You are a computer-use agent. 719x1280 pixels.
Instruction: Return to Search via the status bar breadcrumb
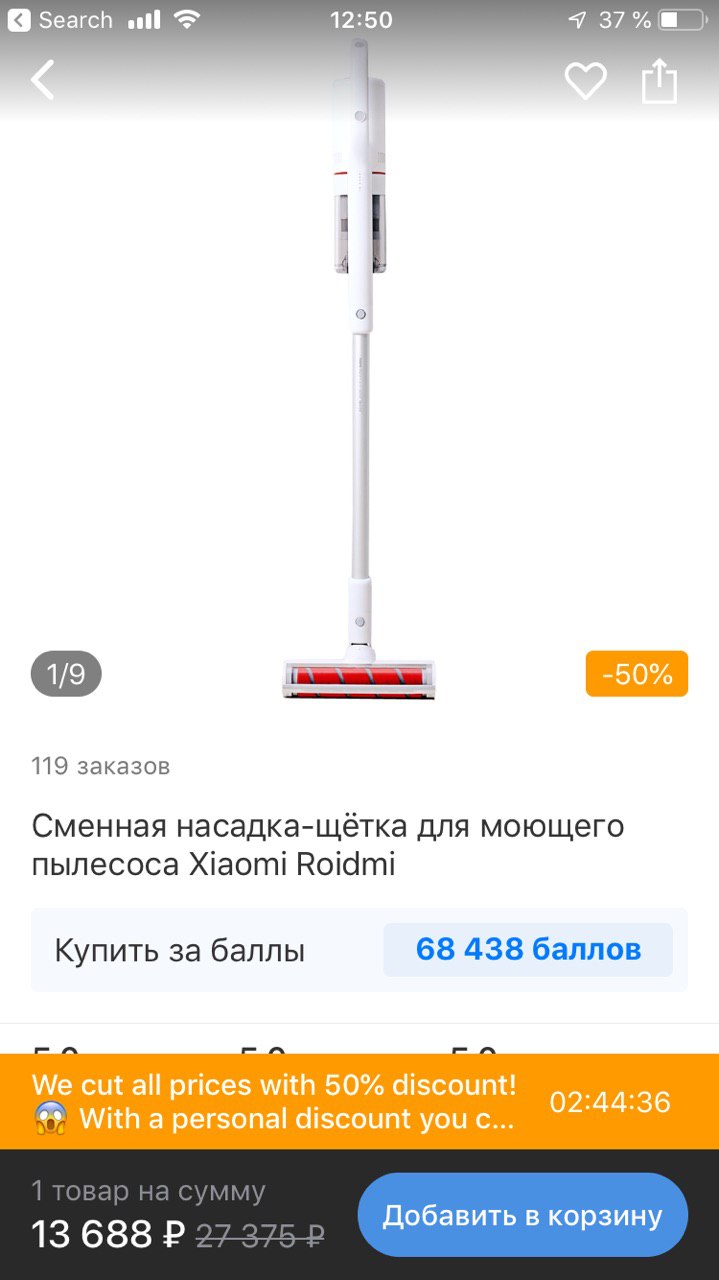click(60, 20)
